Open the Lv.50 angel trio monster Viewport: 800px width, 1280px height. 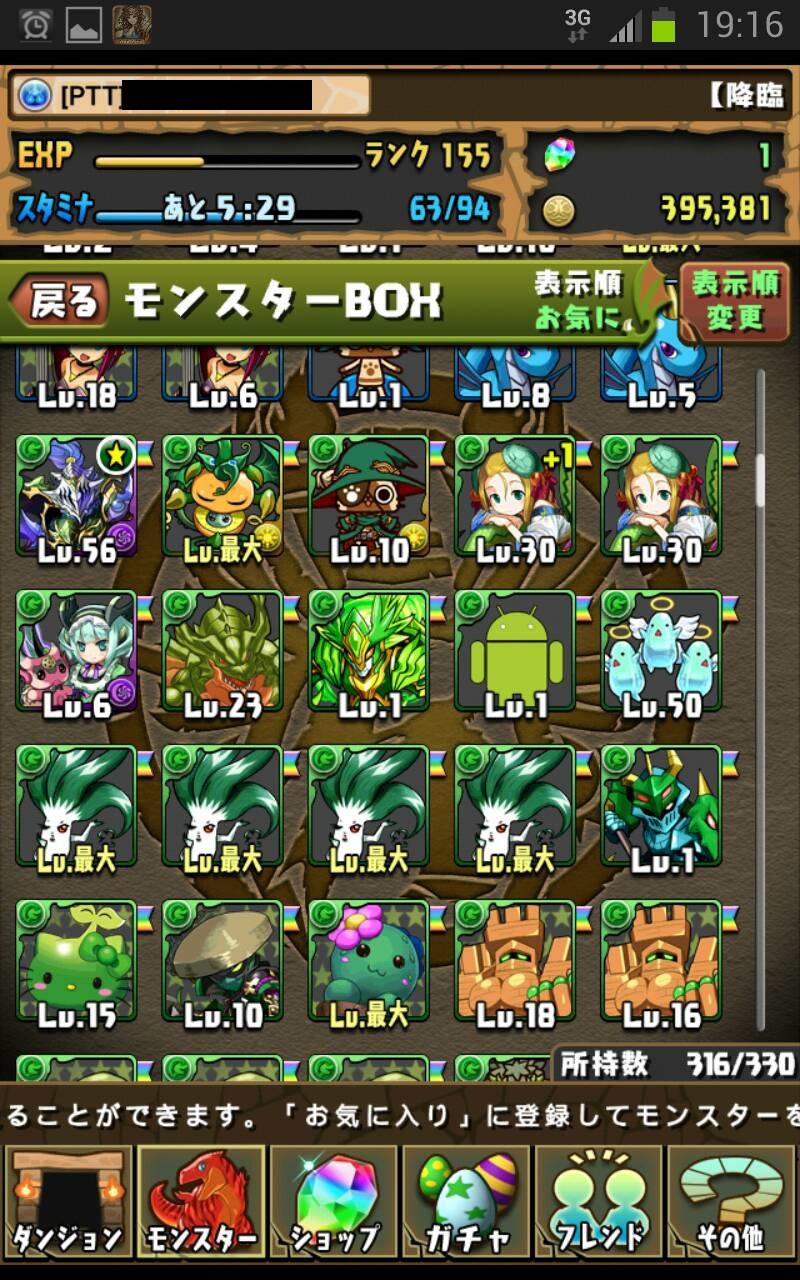[660, 652]
